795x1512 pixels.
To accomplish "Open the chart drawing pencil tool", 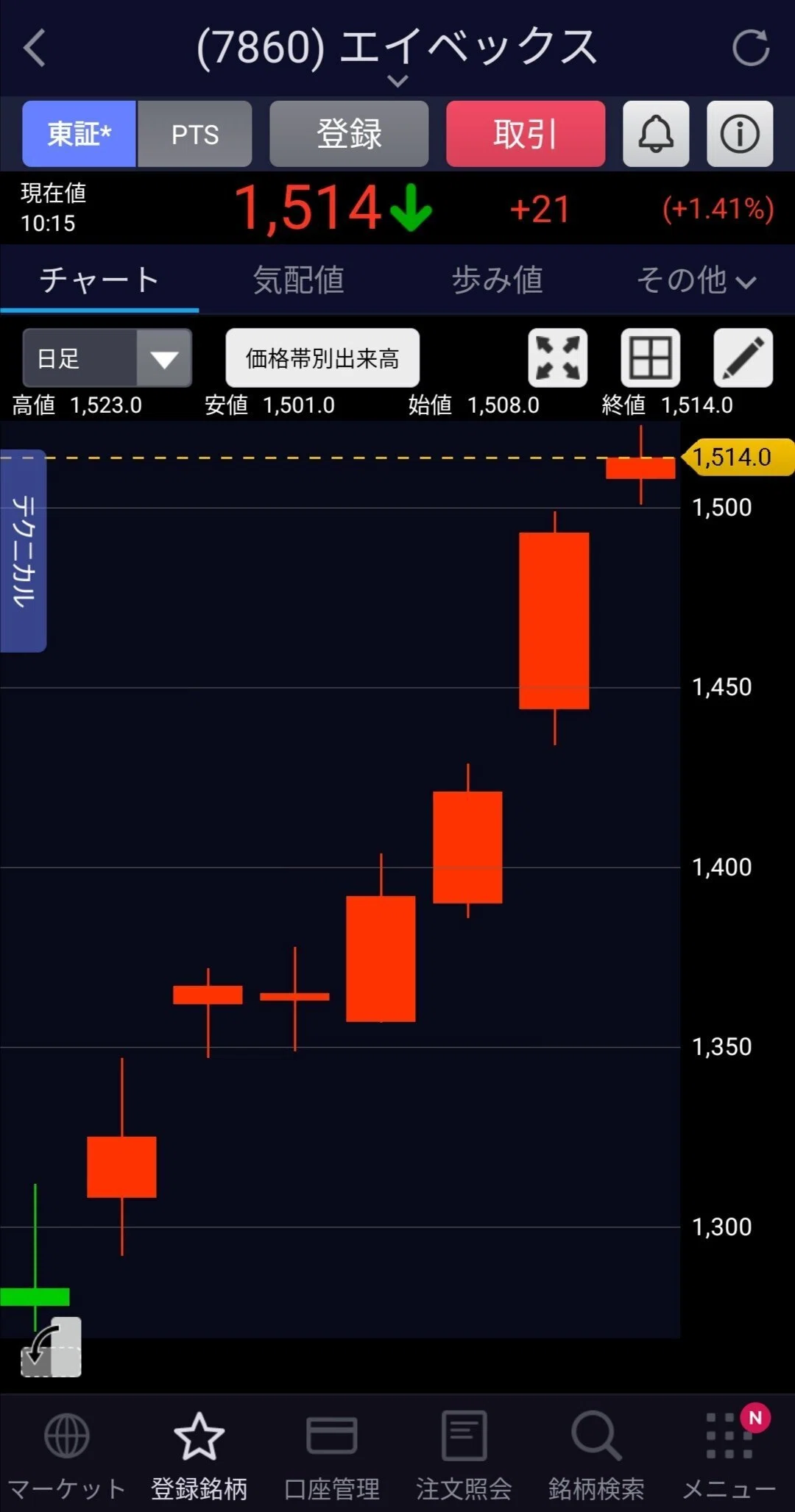I will [x=743, y=358].
